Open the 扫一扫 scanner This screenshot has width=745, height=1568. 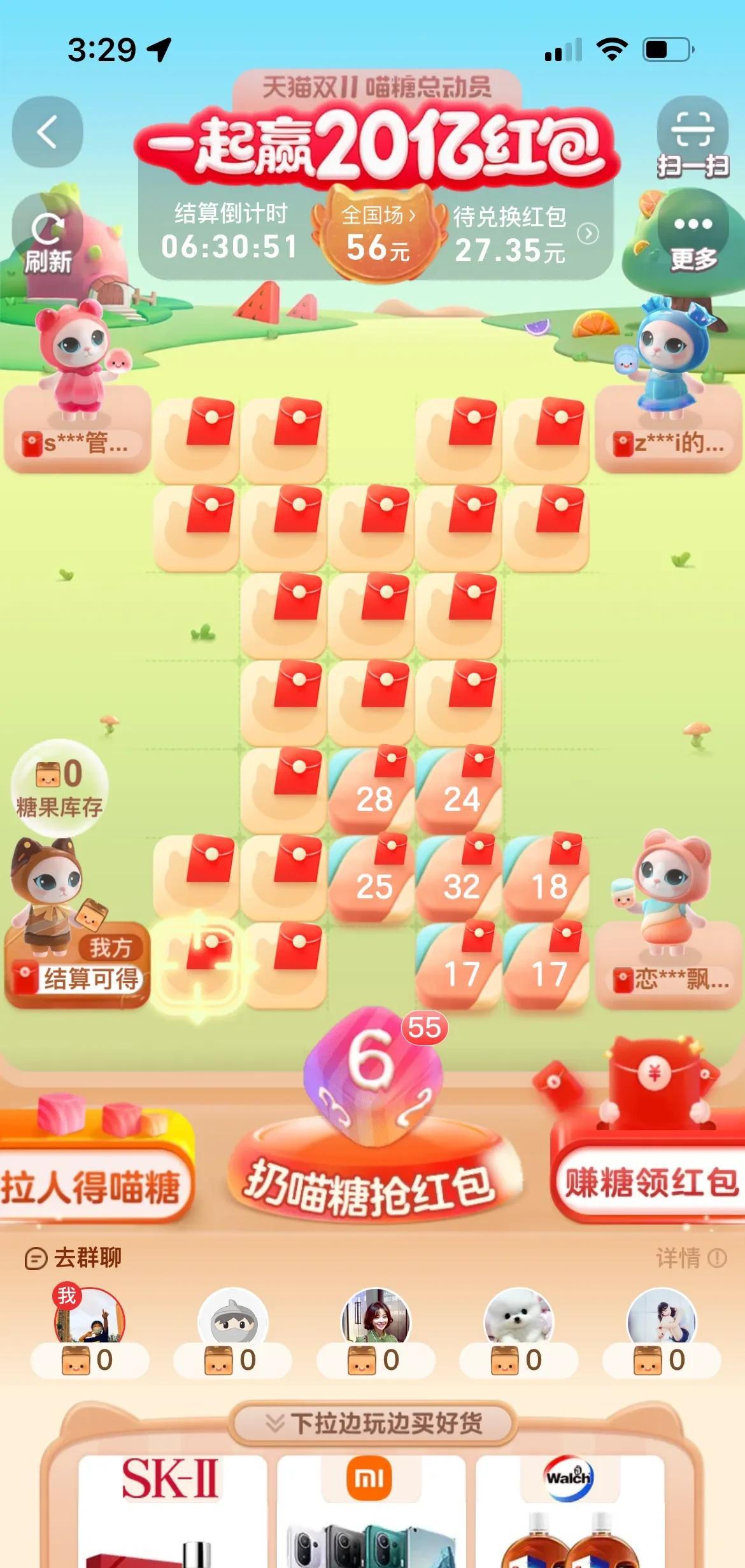pos(693,140)
